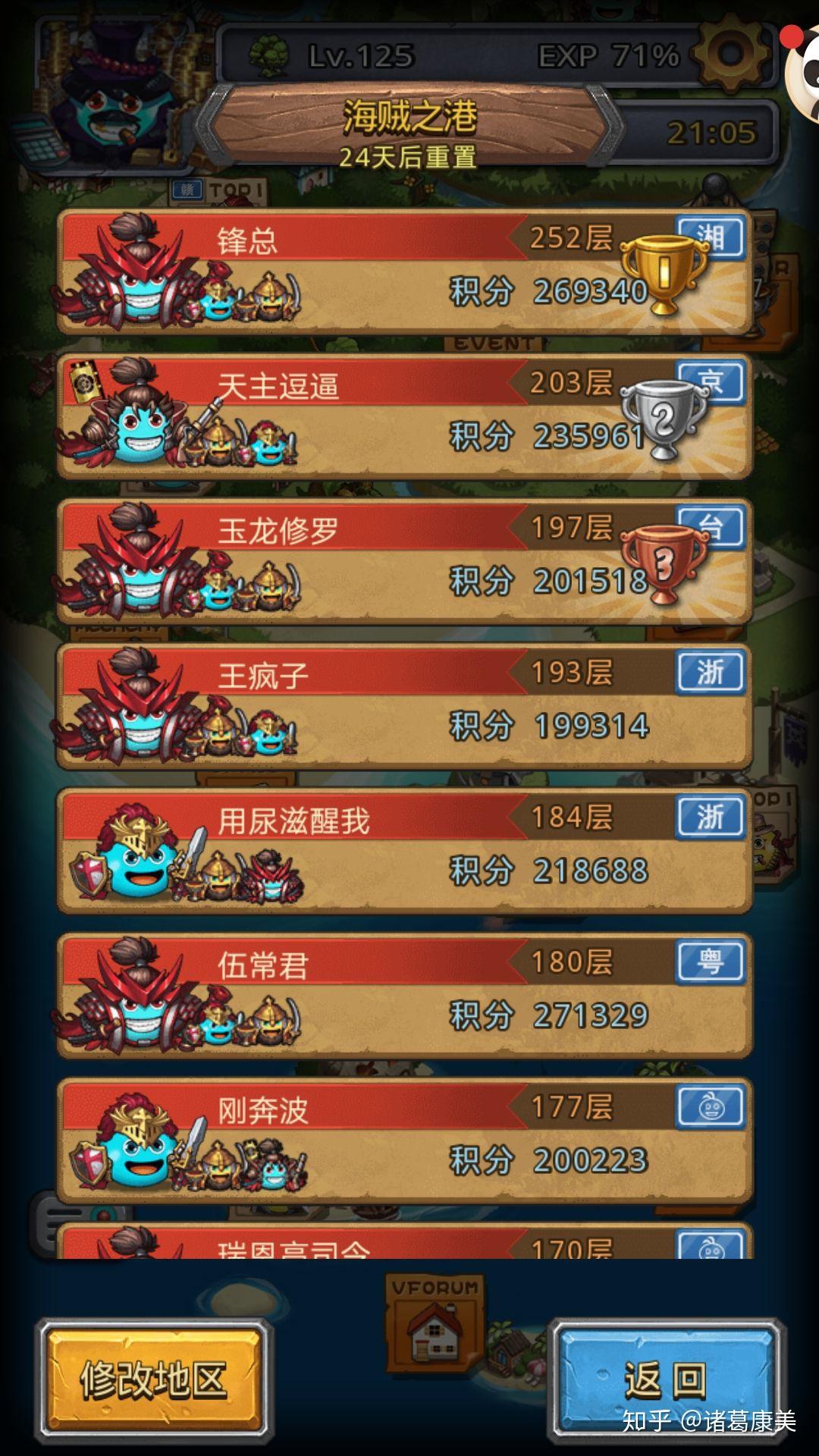Tap the 修改地区 button
The image size is (819, 1456).
(155, 1379)
